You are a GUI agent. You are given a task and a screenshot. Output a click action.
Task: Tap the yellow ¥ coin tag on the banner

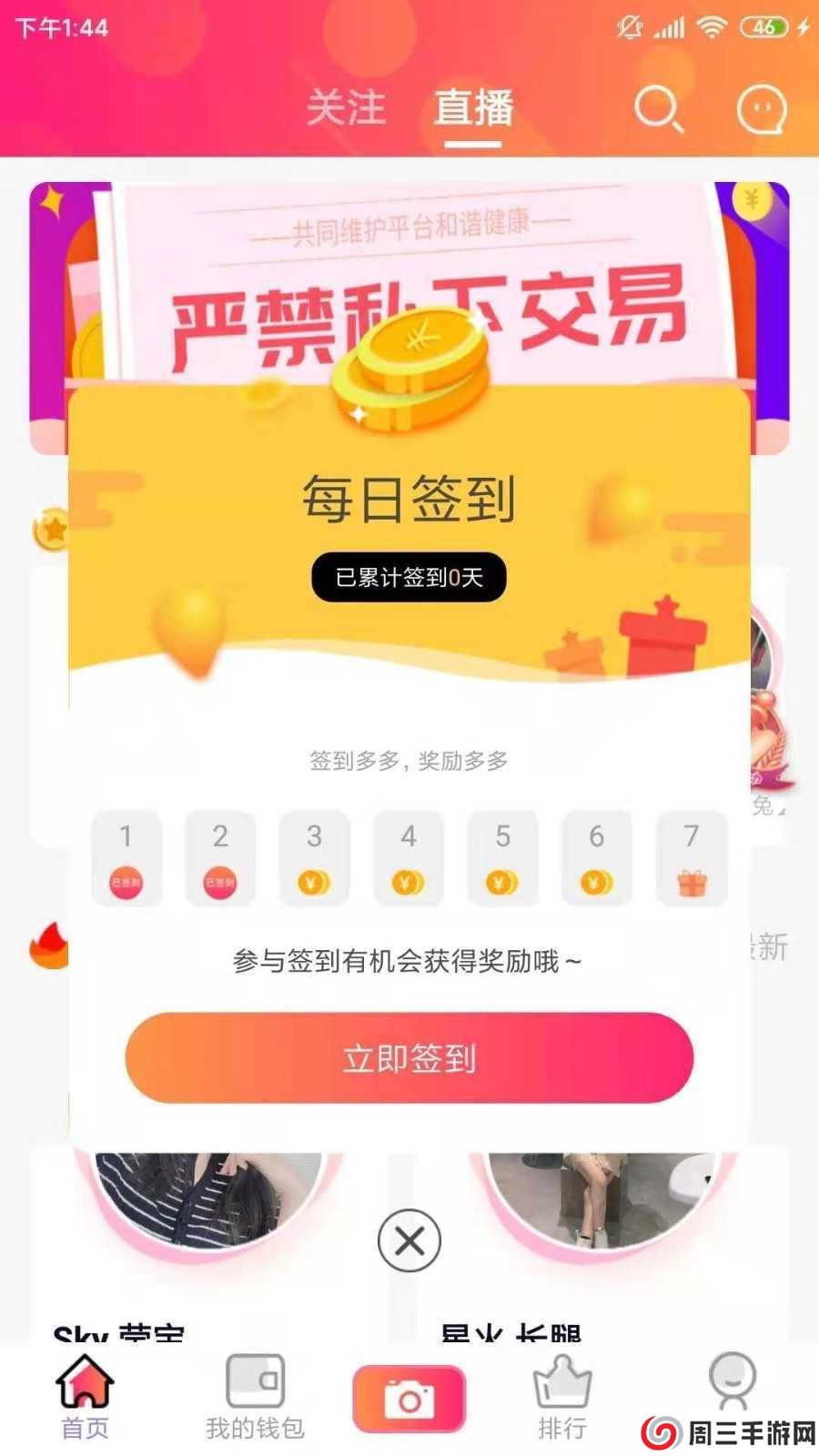752,199
